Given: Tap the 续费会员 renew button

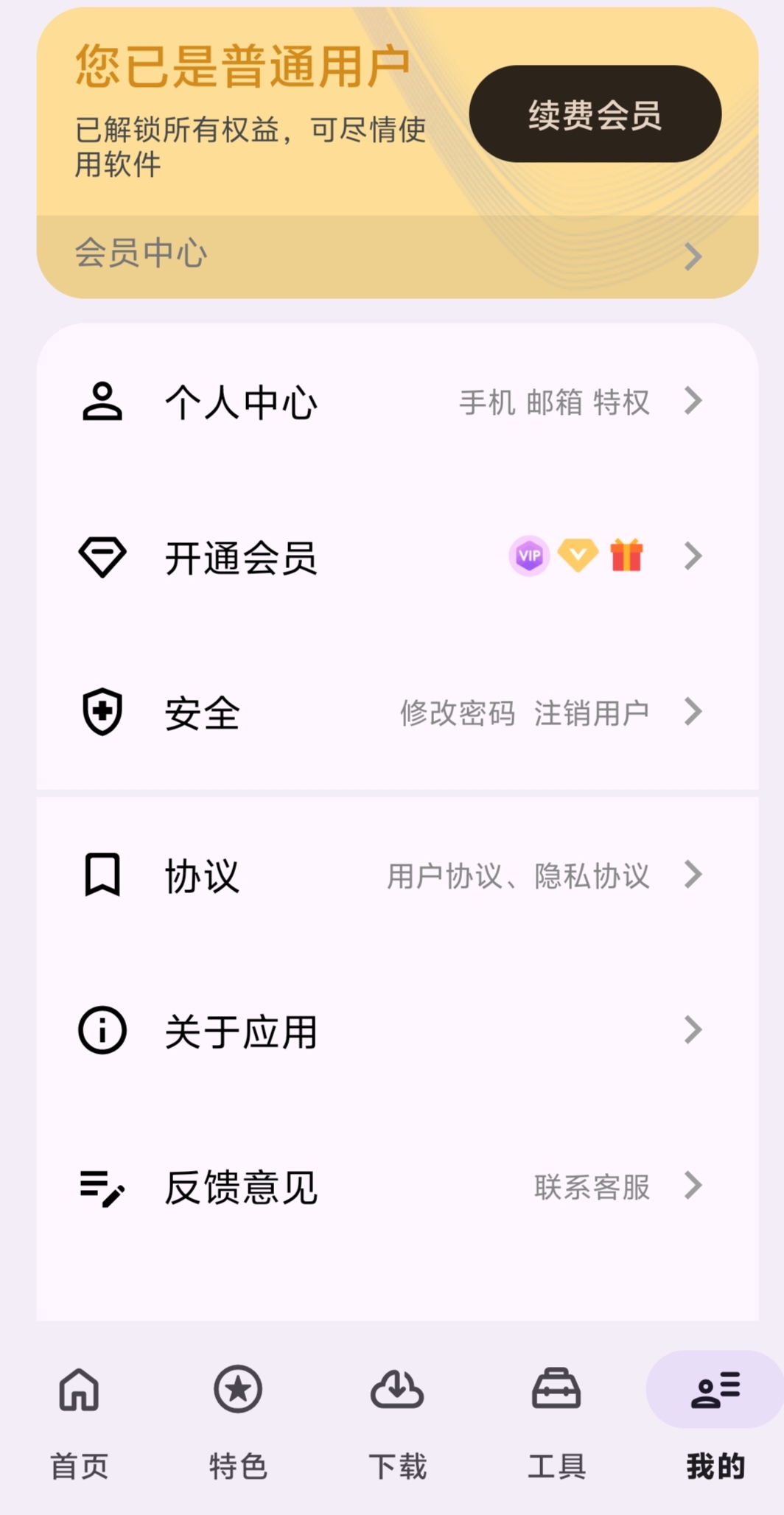Looking at the screenshot, I should pyautogui.click(x=595, y=114).
